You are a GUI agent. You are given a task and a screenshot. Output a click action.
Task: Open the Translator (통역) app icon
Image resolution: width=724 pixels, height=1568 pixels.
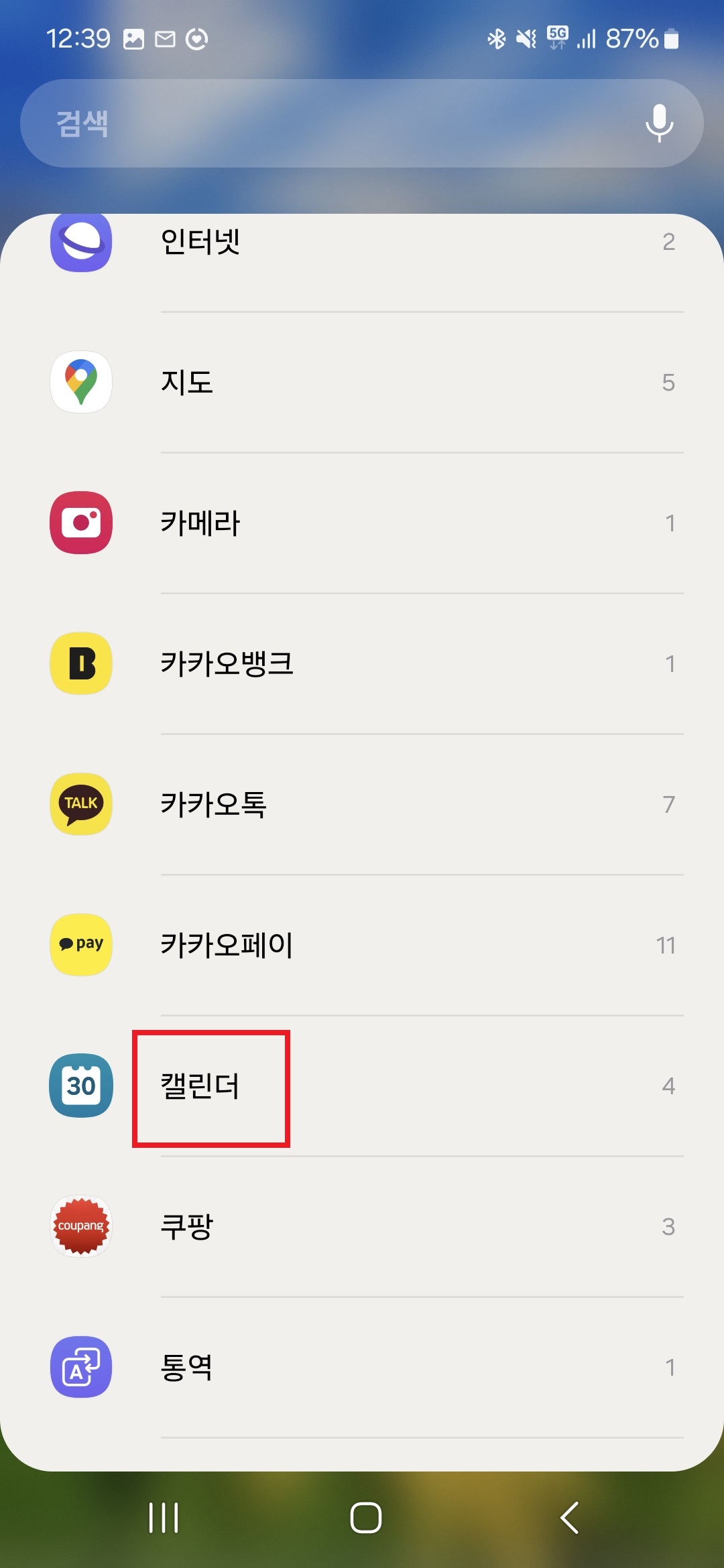[80, 1367]
